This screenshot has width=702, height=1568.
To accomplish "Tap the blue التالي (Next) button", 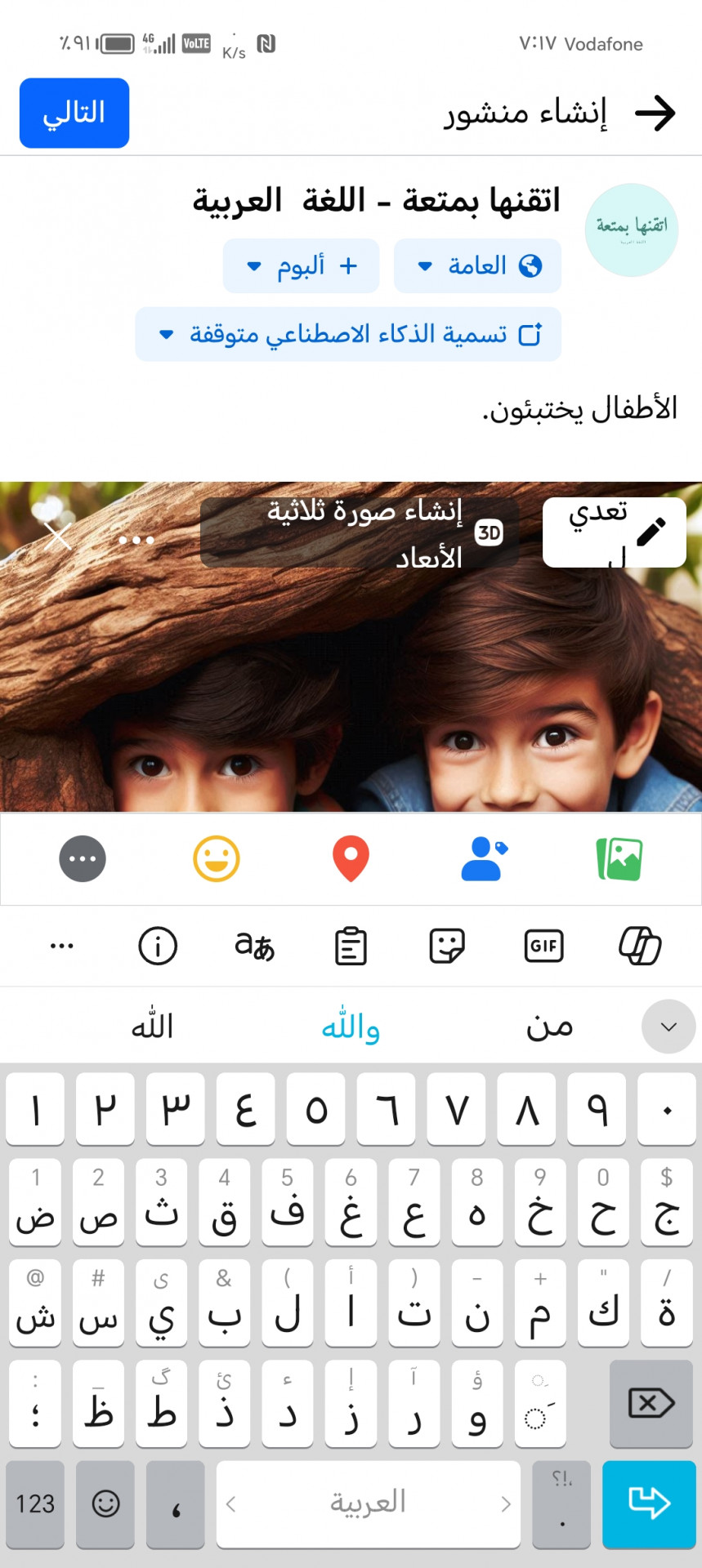I will point(74,113).
